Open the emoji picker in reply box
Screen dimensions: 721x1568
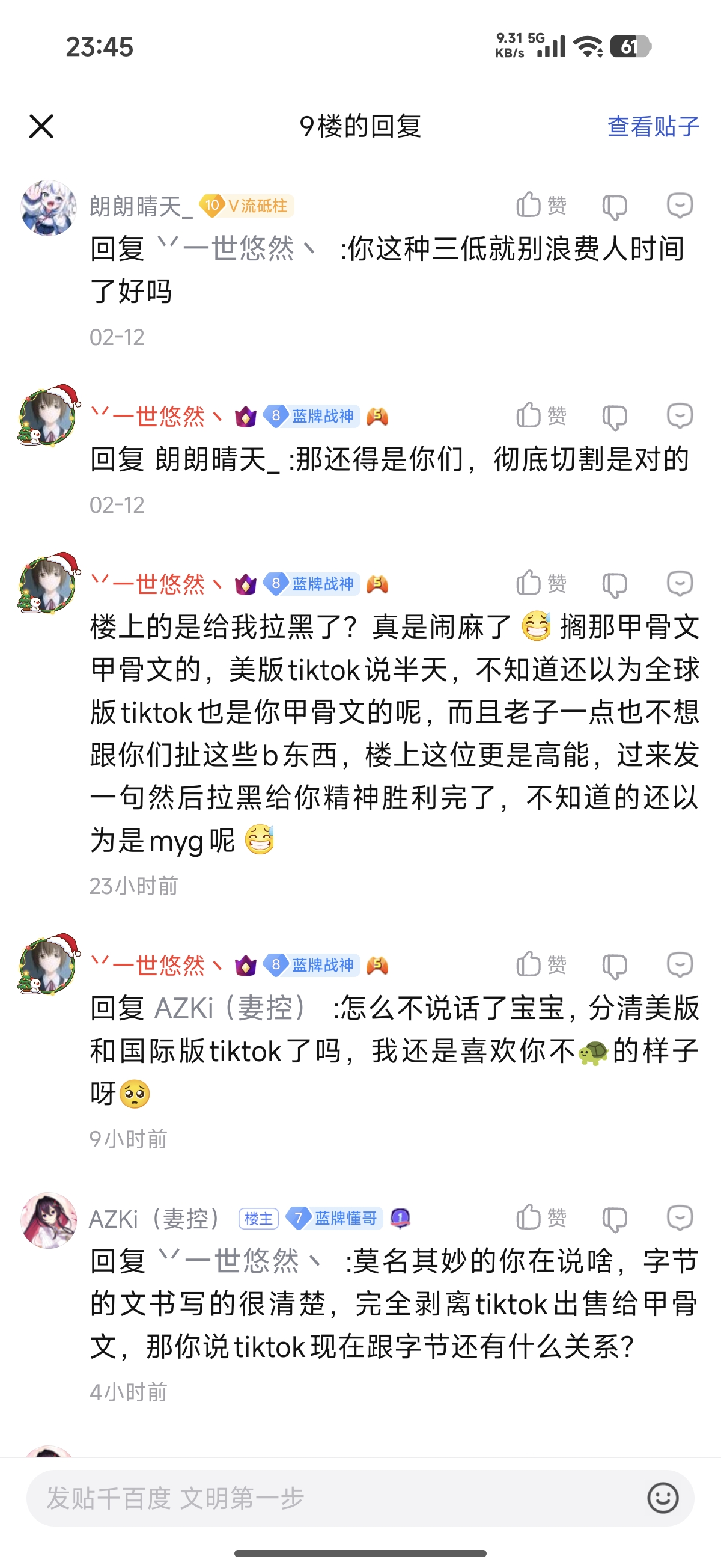663,1498
